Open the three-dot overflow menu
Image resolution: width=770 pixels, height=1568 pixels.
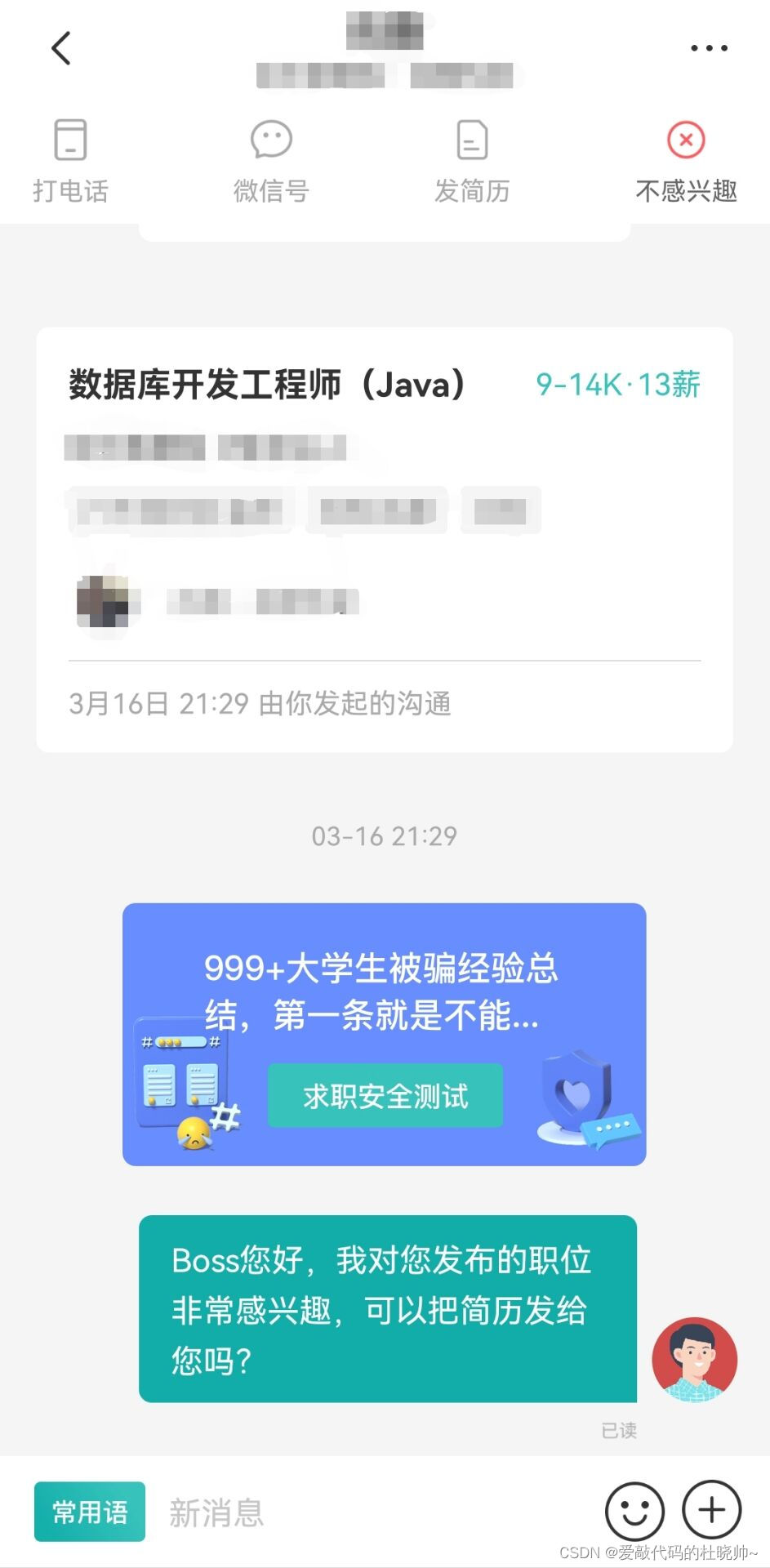[708, 48]
